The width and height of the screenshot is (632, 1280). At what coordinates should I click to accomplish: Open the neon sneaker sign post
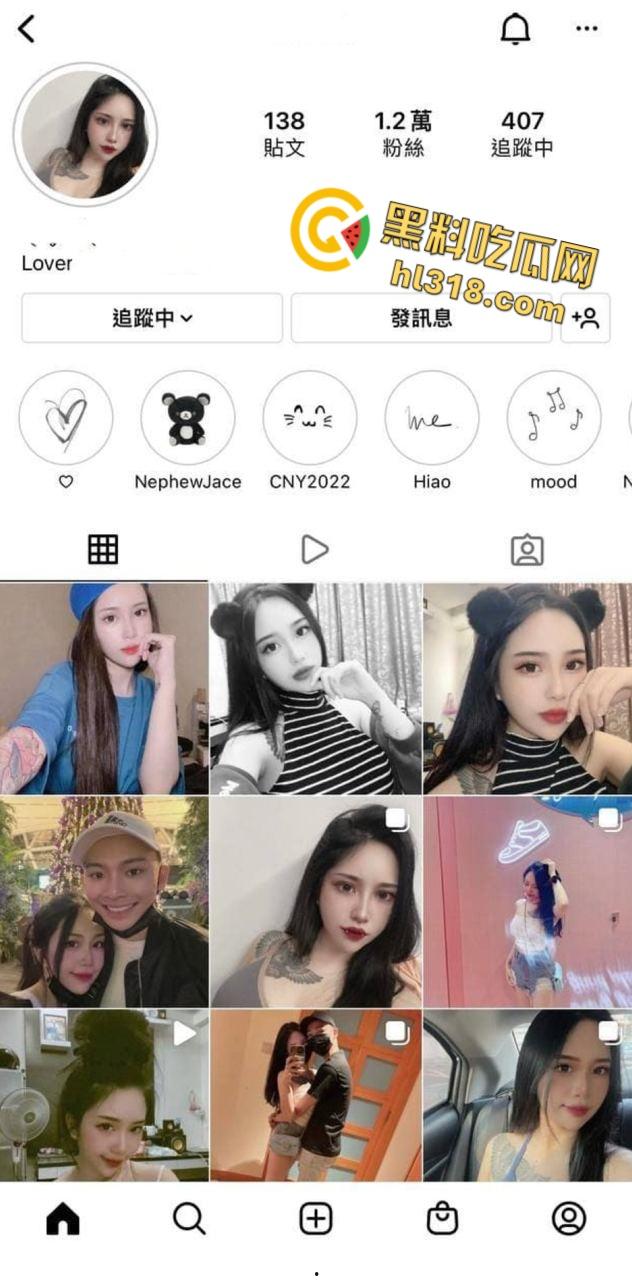pos(528,902)
